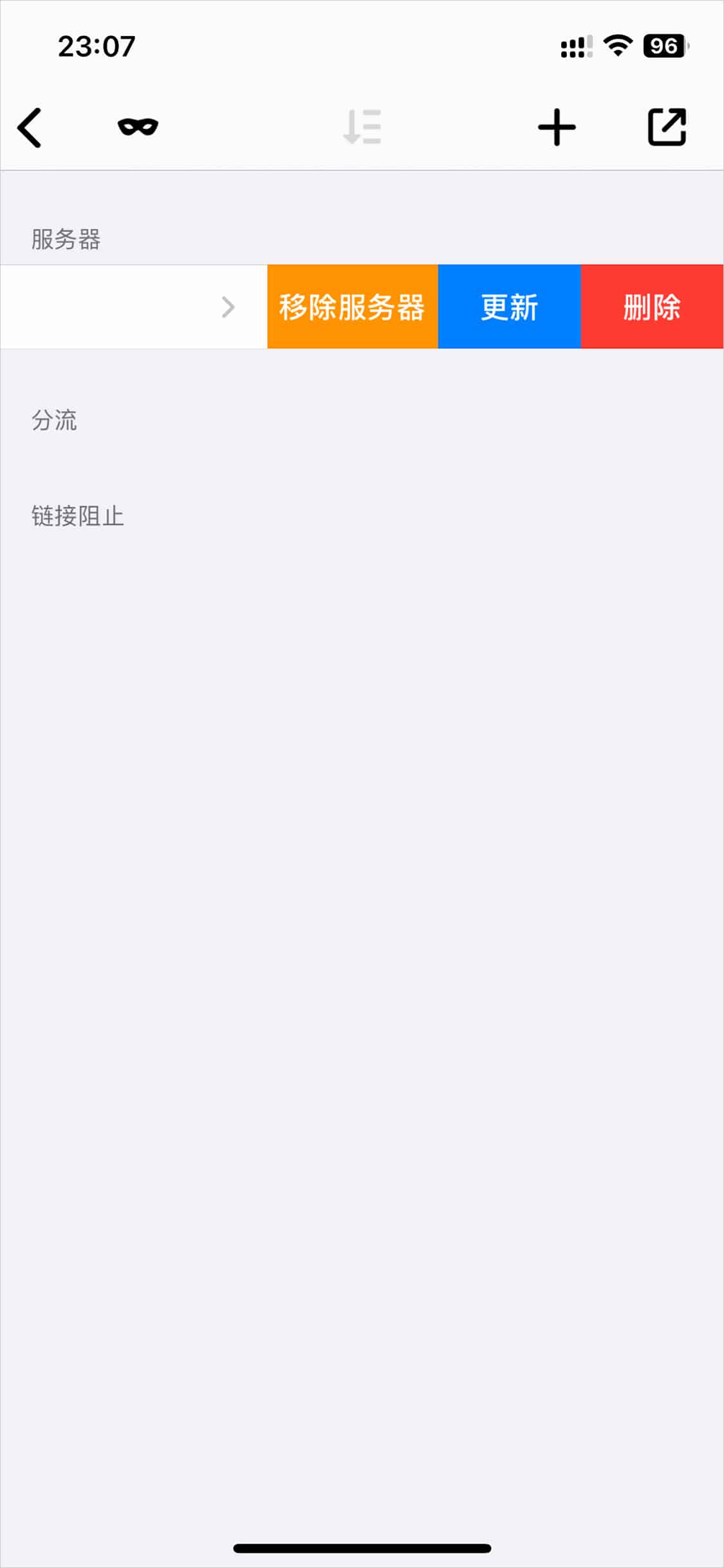Open the export/share icon
Viewport: 724px width, 1568px height.
[x=667, y=127]
